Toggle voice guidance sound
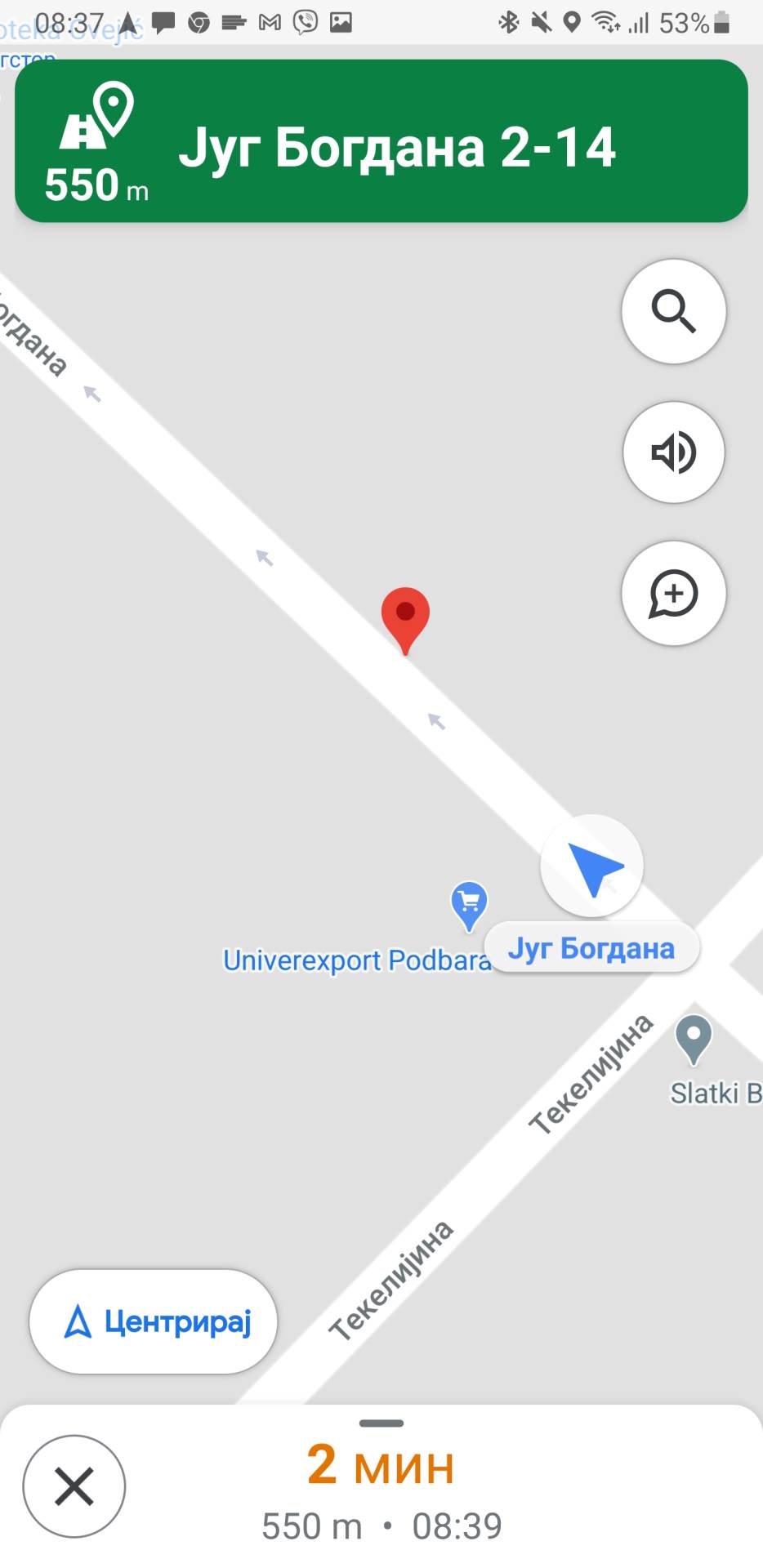The image size is (763, 1568). (x=673, y=452)
